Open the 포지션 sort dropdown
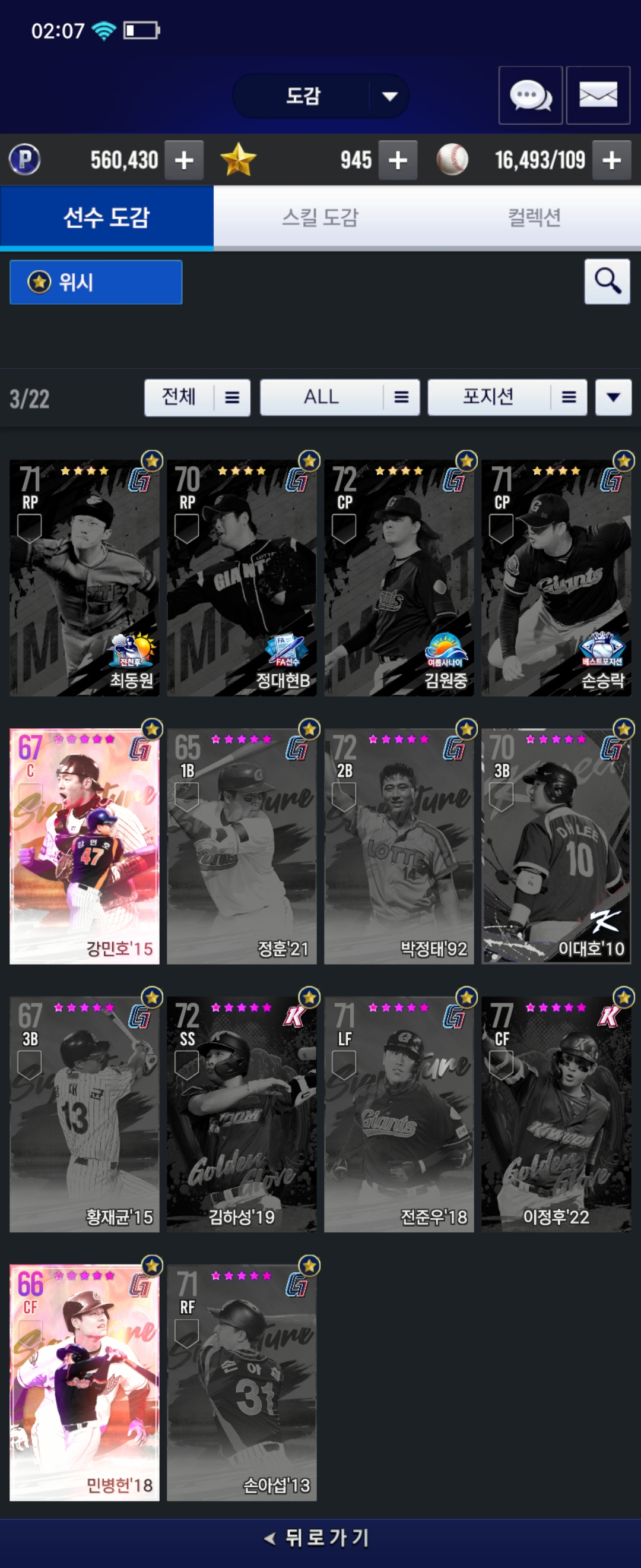 507,398
